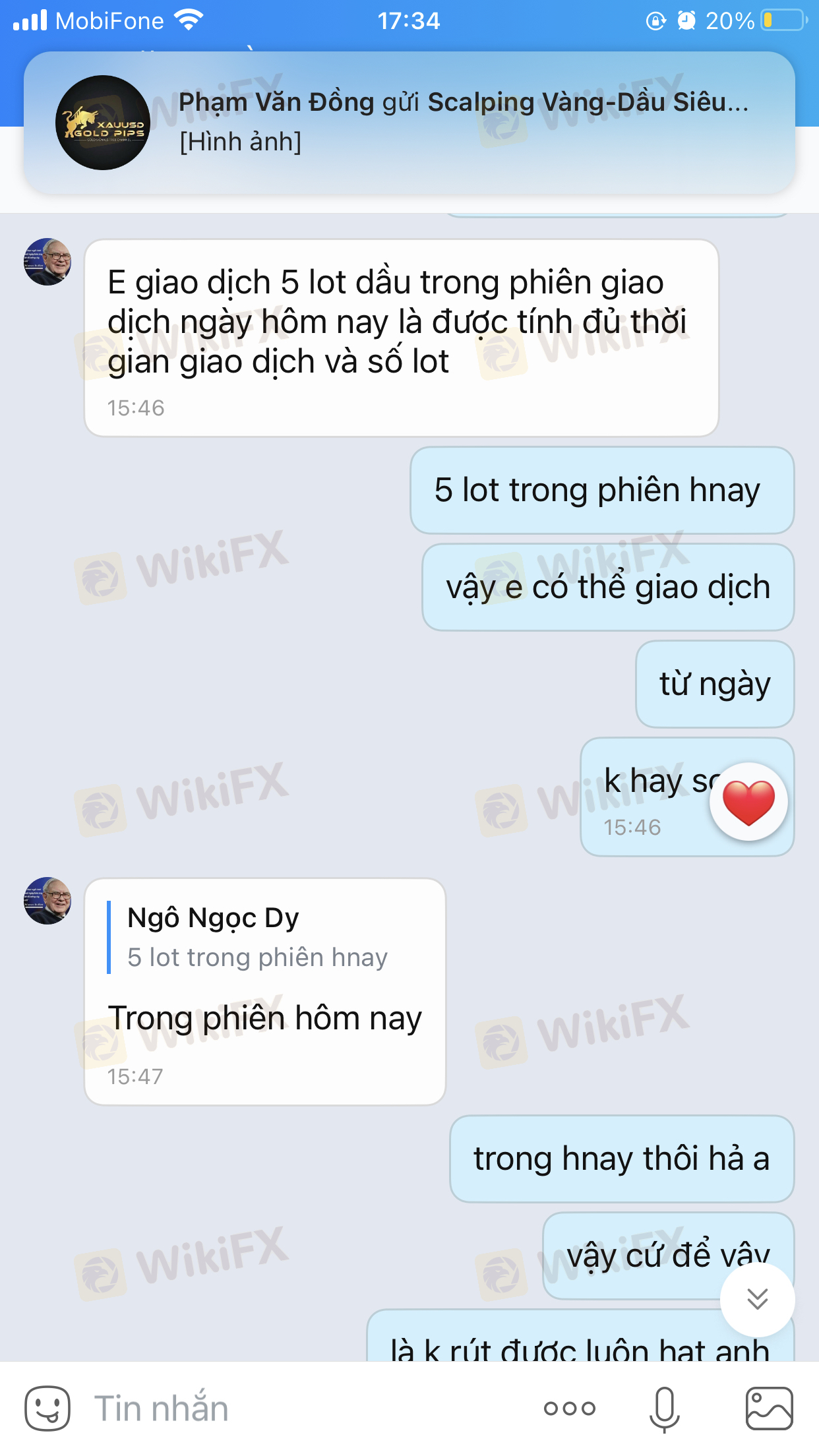The image size is (819, 1456).
Task: Jump to latest messages with down arrow
Action: pos(757,1299)
